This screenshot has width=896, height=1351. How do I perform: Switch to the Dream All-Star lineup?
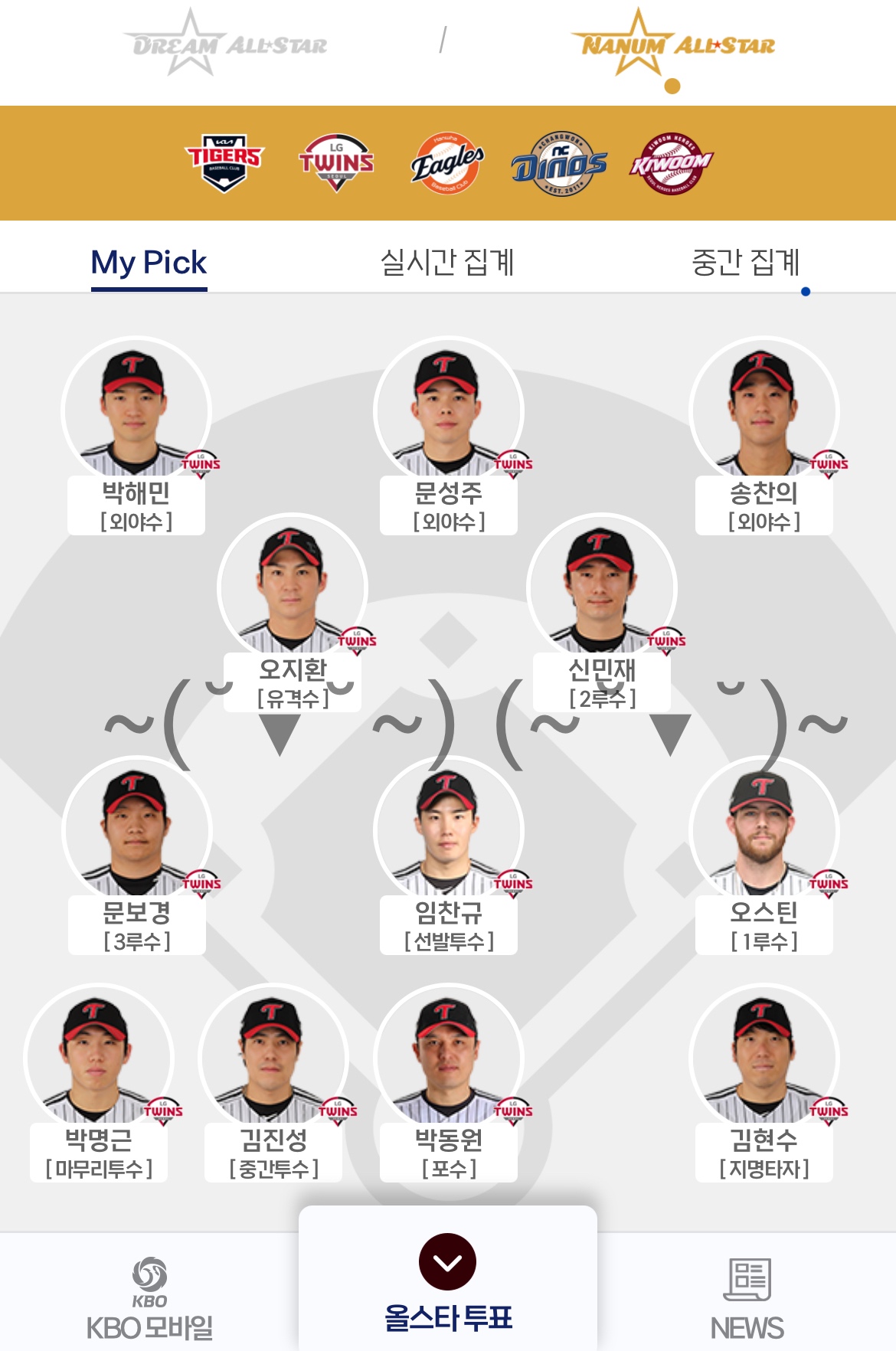coord(228,44)
